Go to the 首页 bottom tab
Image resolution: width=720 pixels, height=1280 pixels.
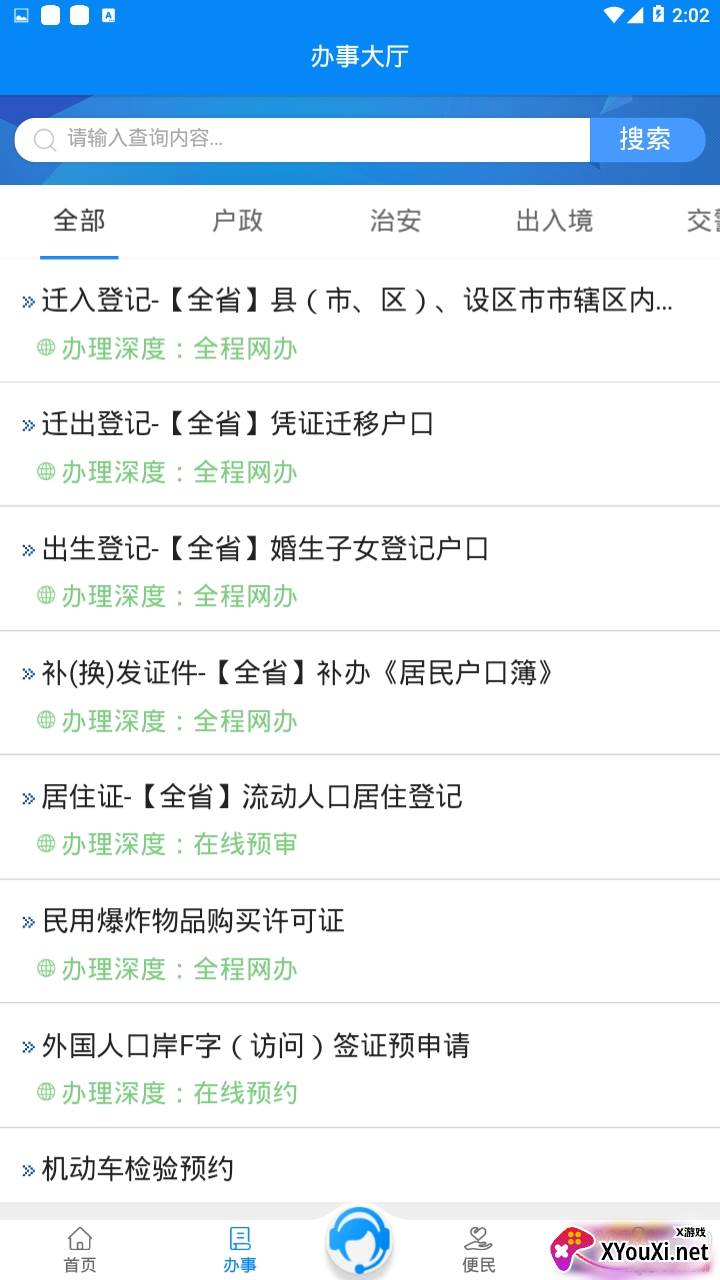click(x=80, y=1250)
